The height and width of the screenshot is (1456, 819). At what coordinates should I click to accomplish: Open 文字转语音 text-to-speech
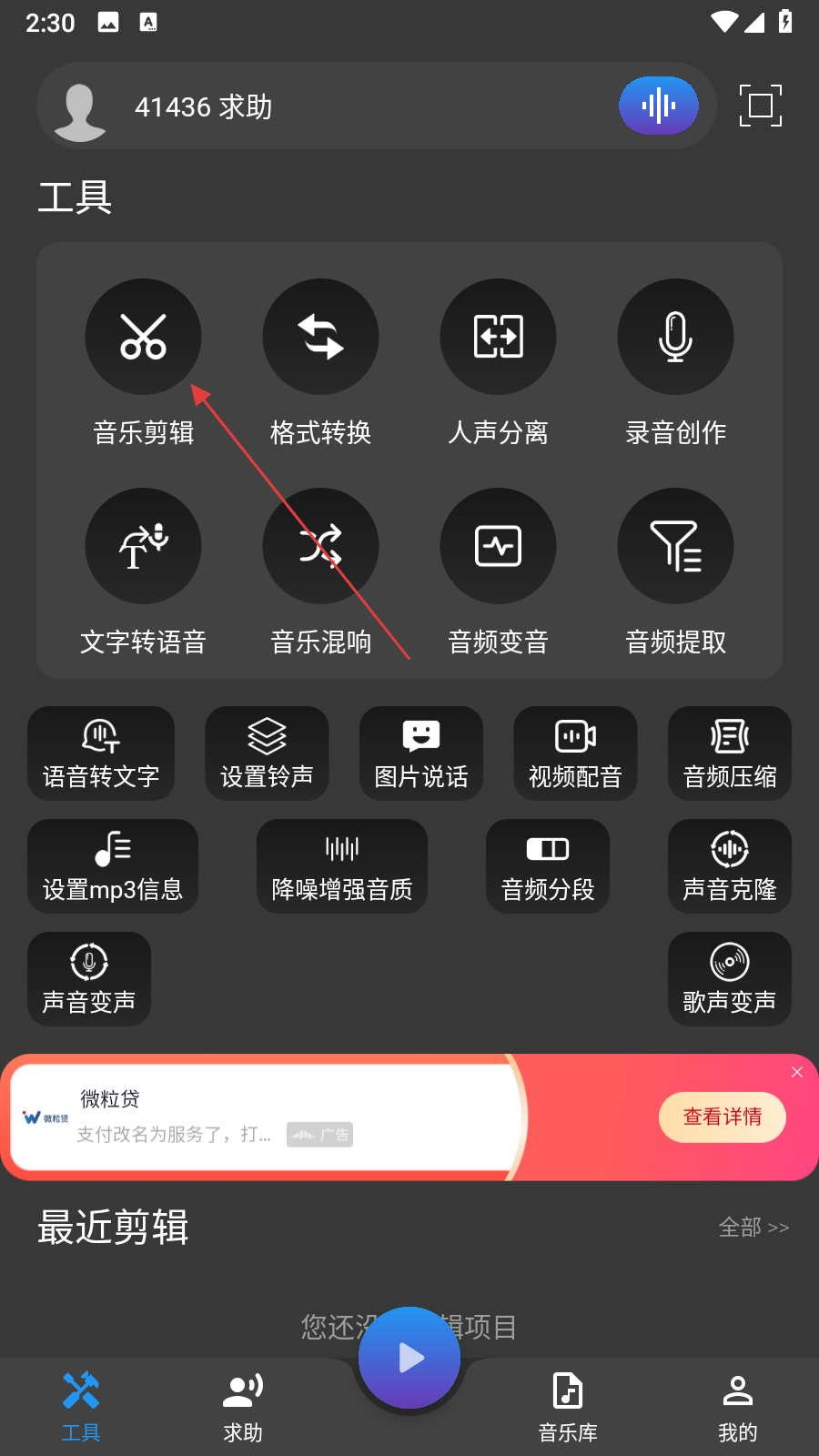pyautogui.click(x=143, y=546)
